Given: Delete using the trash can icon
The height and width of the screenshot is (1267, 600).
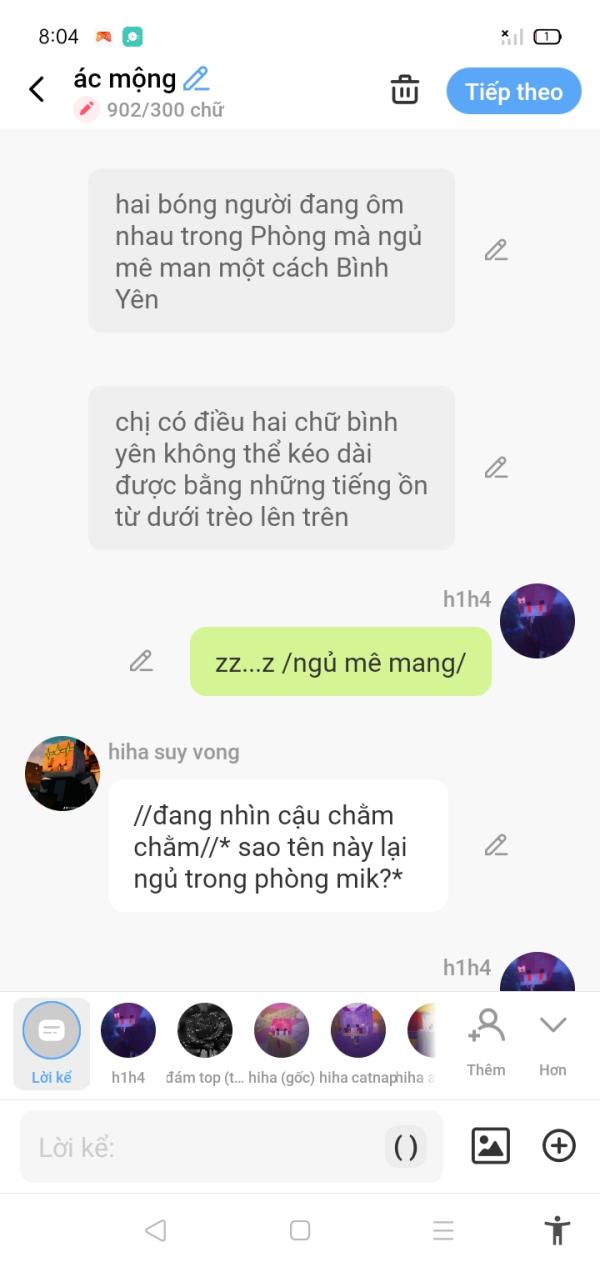Looking at the screenshot, I should 405,90.
